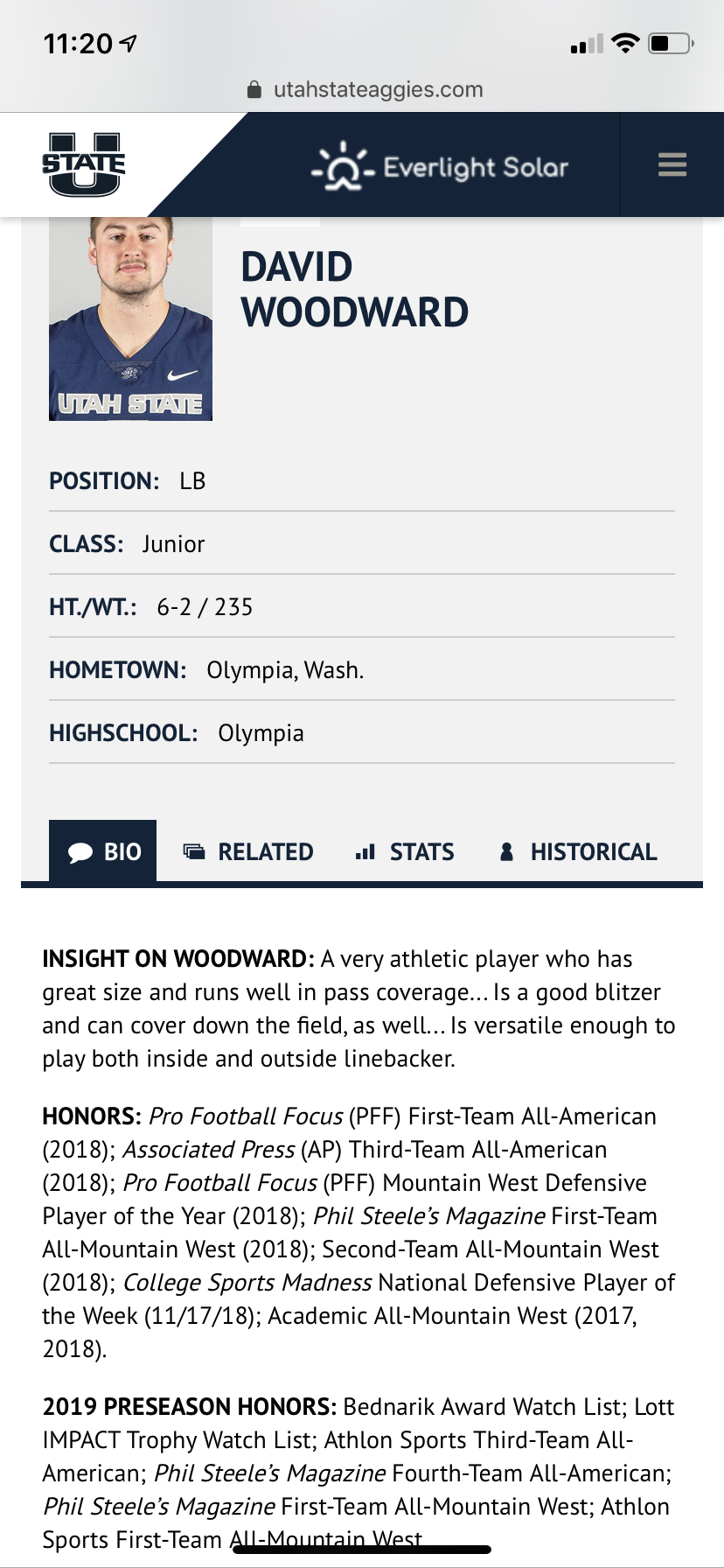724x1568 pixels.
Task: Tap the Utah State logo
Action: 84,164
